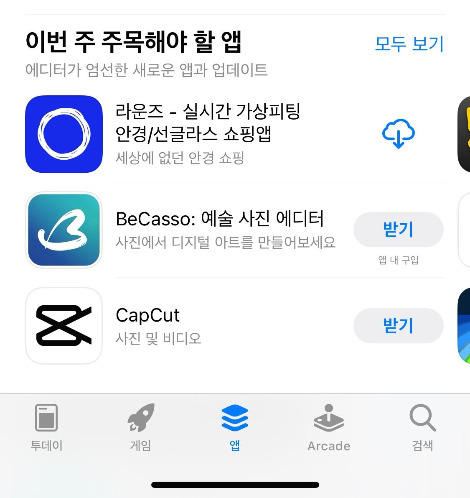Open 모두 보기 for this week's apps

click(409, 44)
